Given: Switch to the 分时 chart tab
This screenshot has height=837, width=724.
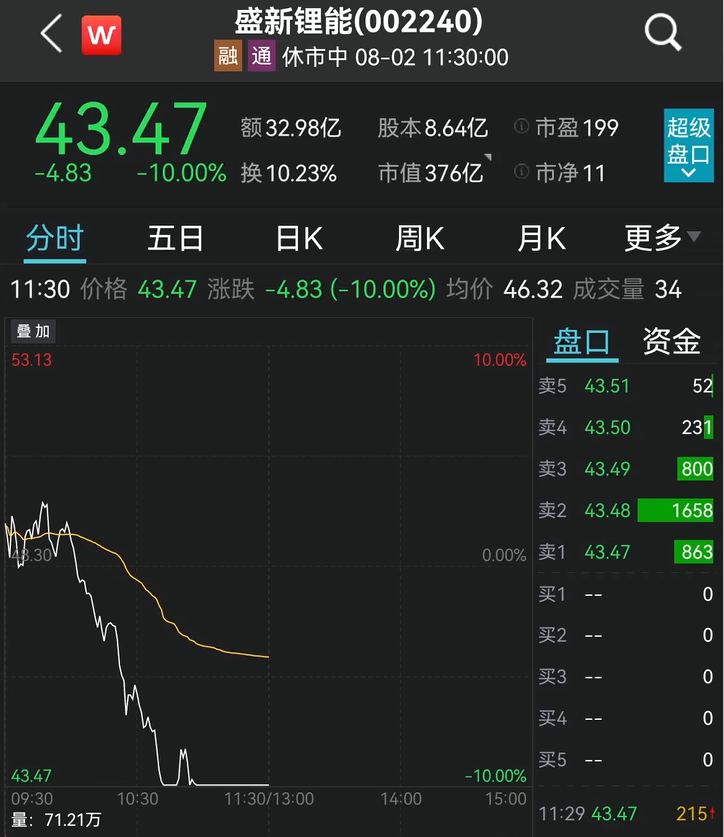Looking at the screenshot, I should click(x=55, y=238).
